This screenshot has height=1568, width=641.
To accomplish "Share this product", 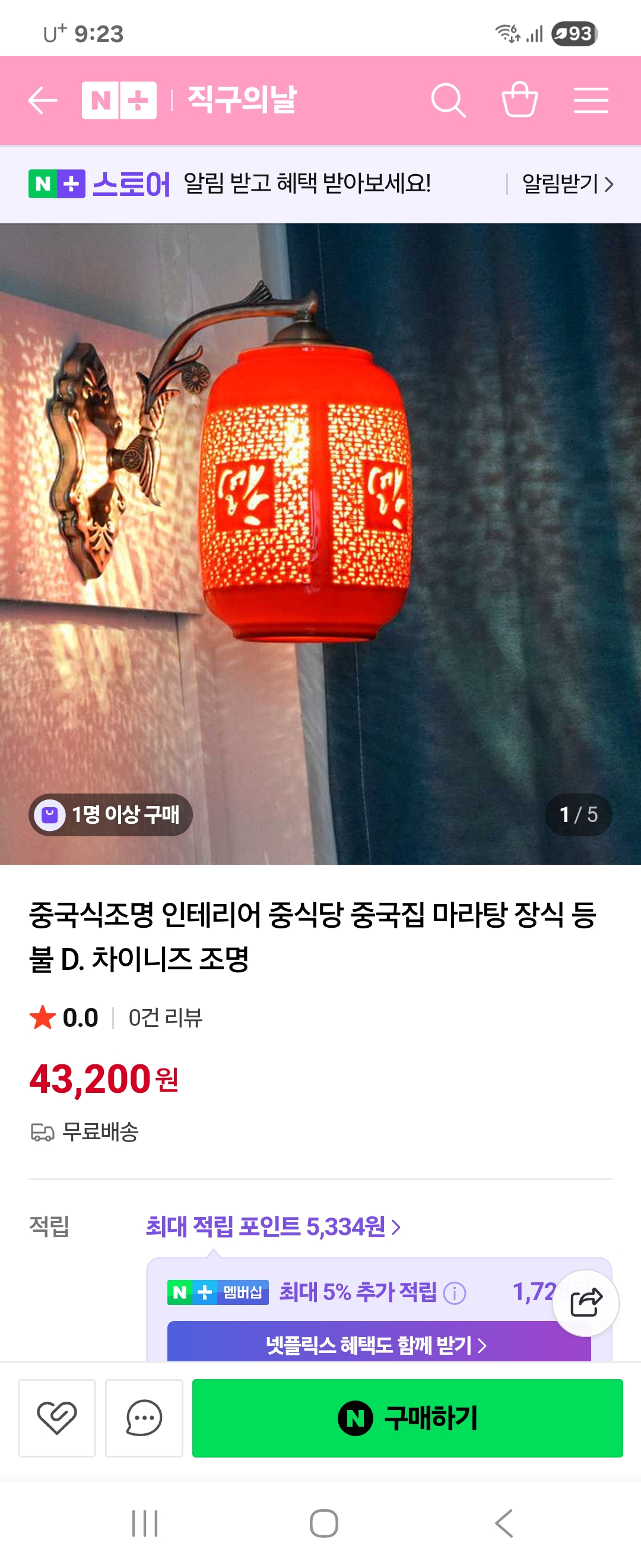I will pyautogui.click(x=586, y=1303).
